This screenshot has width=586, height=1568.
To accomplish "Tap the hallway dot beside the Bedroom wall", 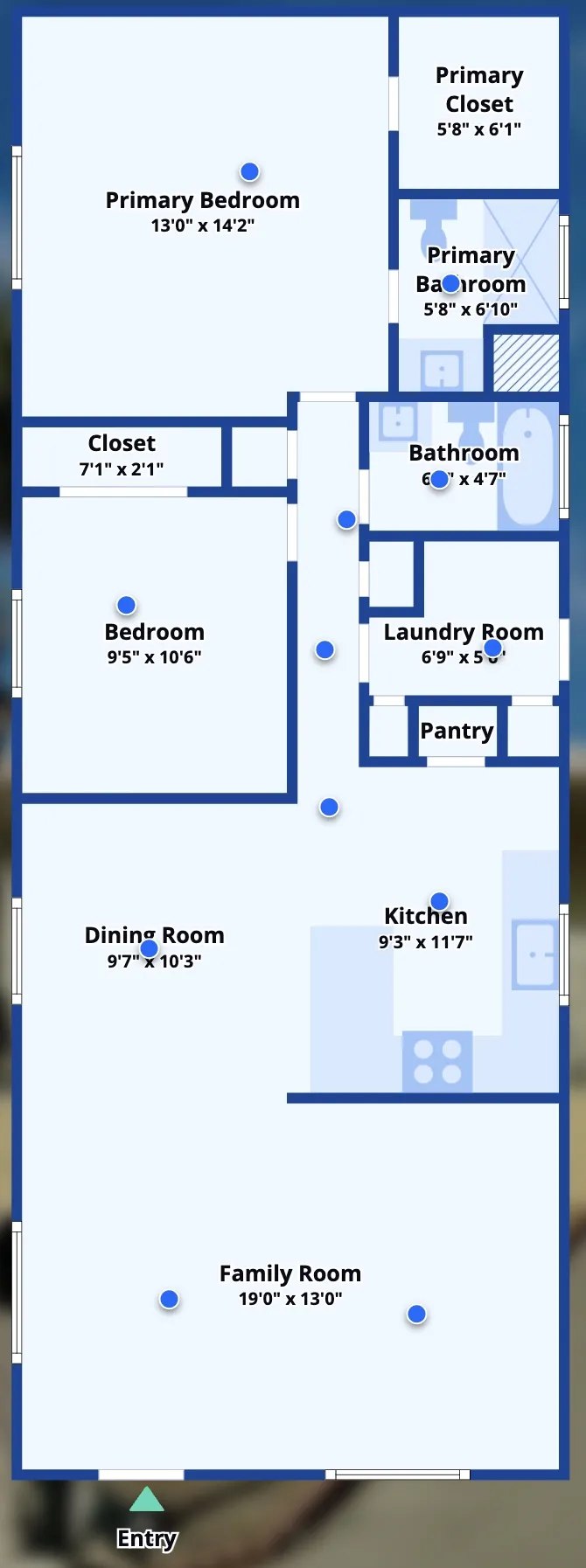I will pyautogui.click(x=324, y=649).
